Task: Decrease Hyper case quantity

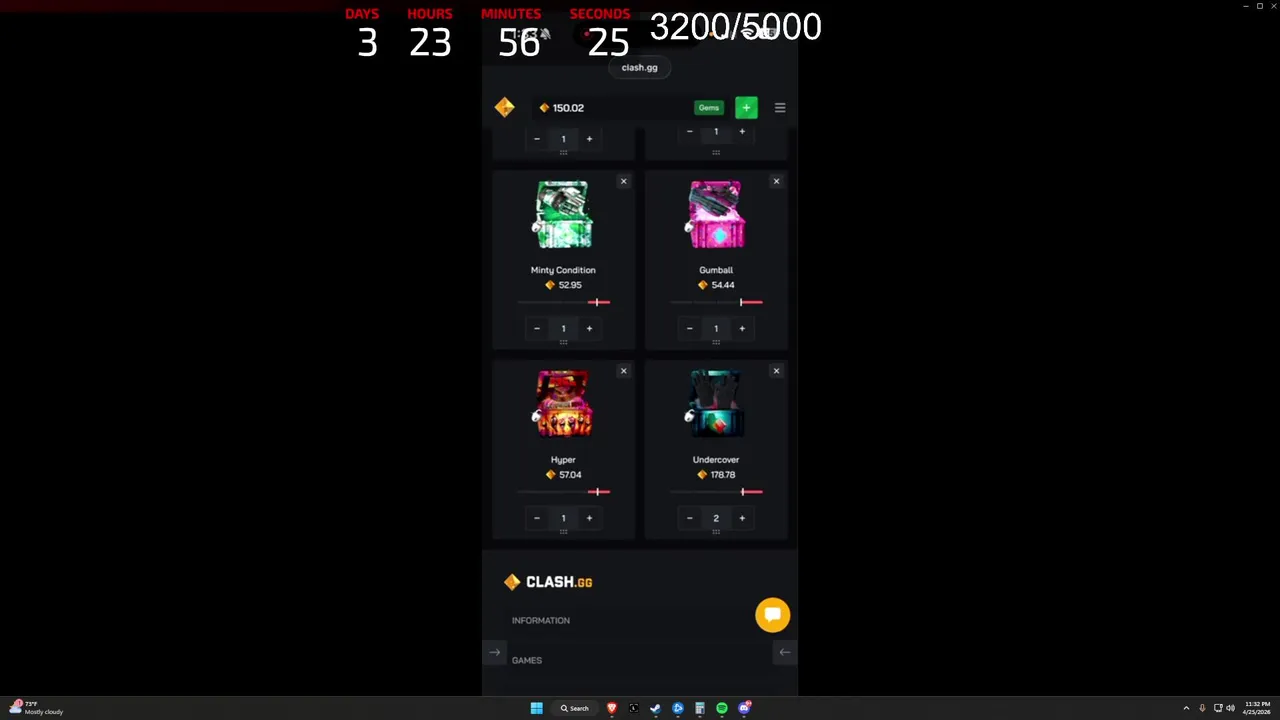Action: tap(537, 518)
